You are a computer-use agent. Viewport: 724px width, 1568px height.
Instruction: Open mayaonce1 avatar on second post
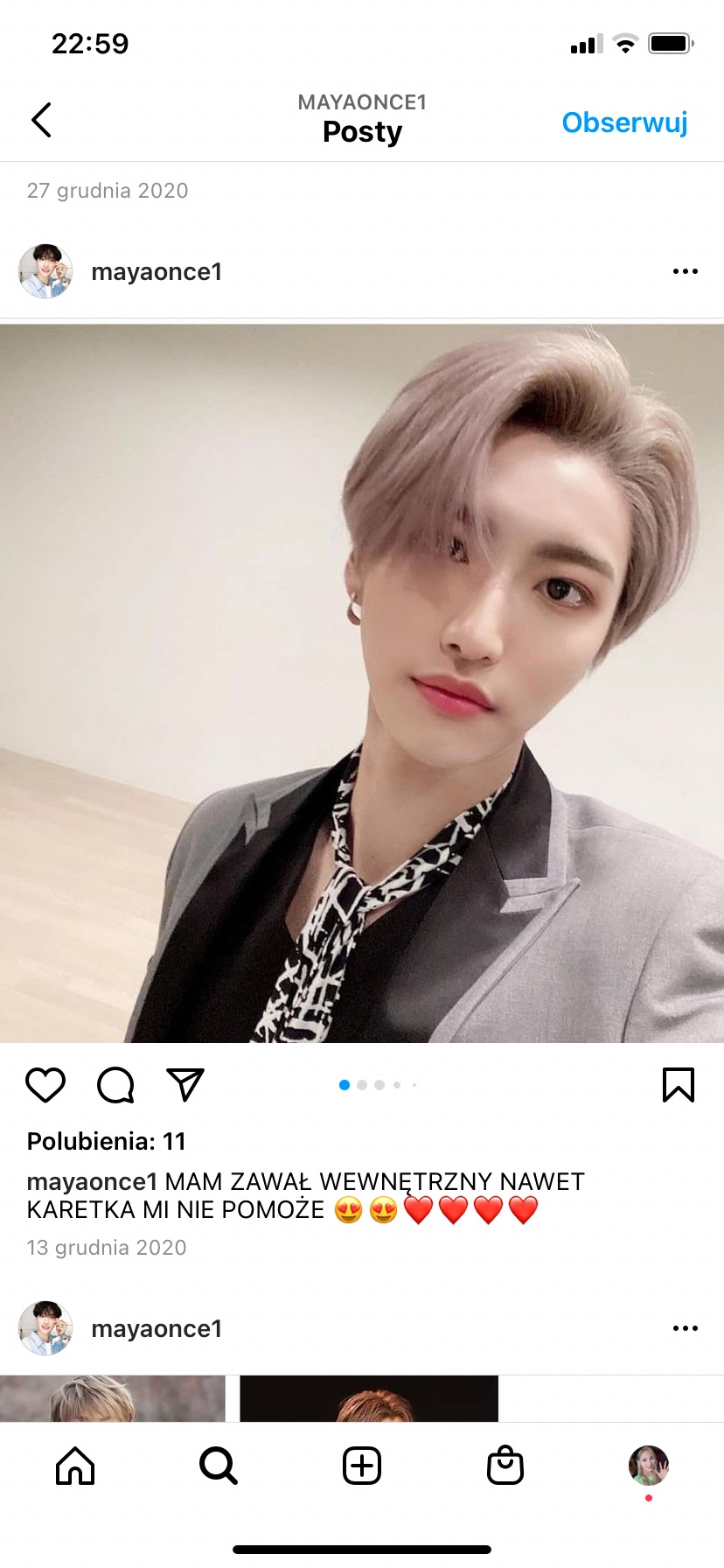click(x=45, y=1328)
